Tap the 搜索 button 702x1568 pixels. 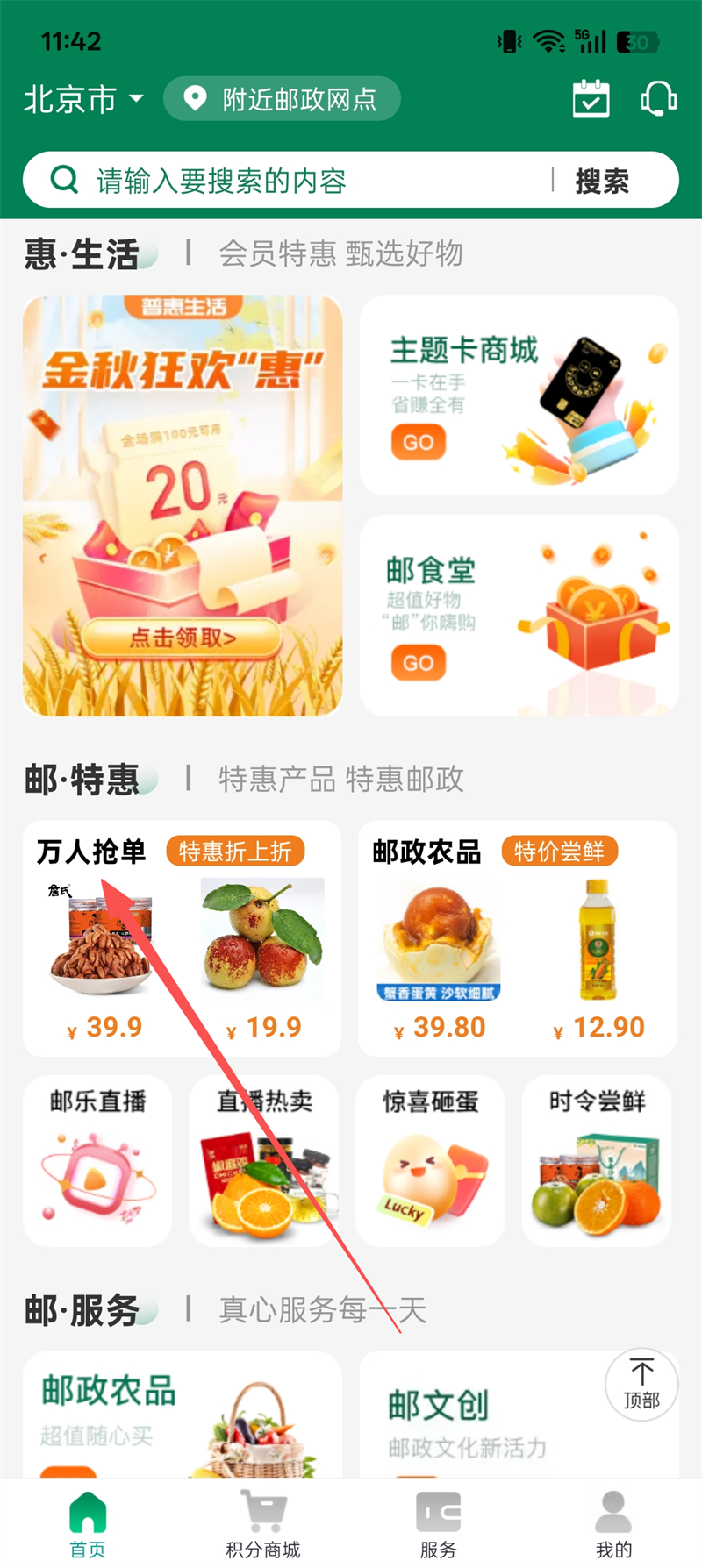[x=602, y=181]
